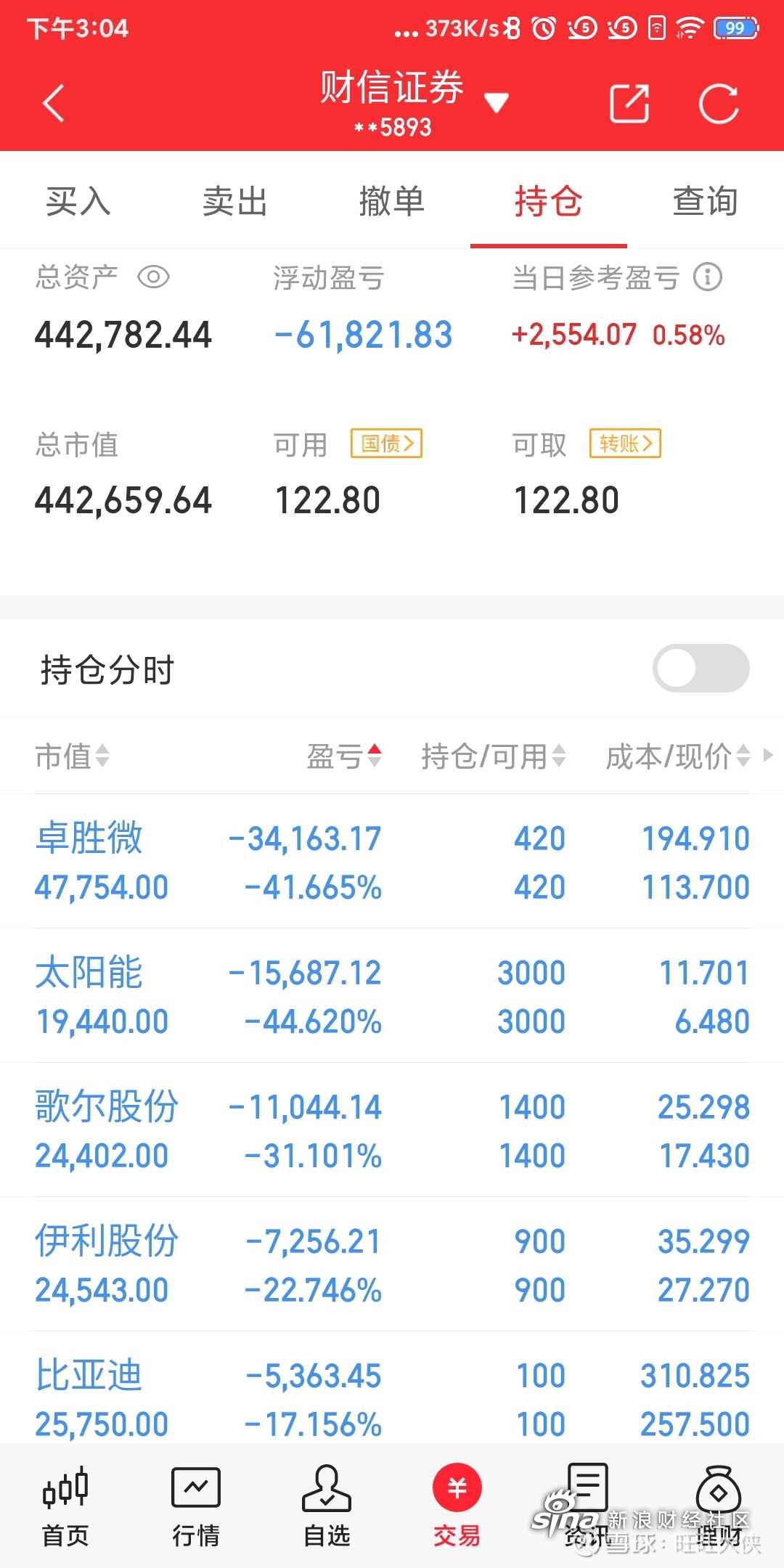Tap the 转账 button next to 可取
Screen dimensions: 784x1568
pyautogui.click(x=625, y=444)
